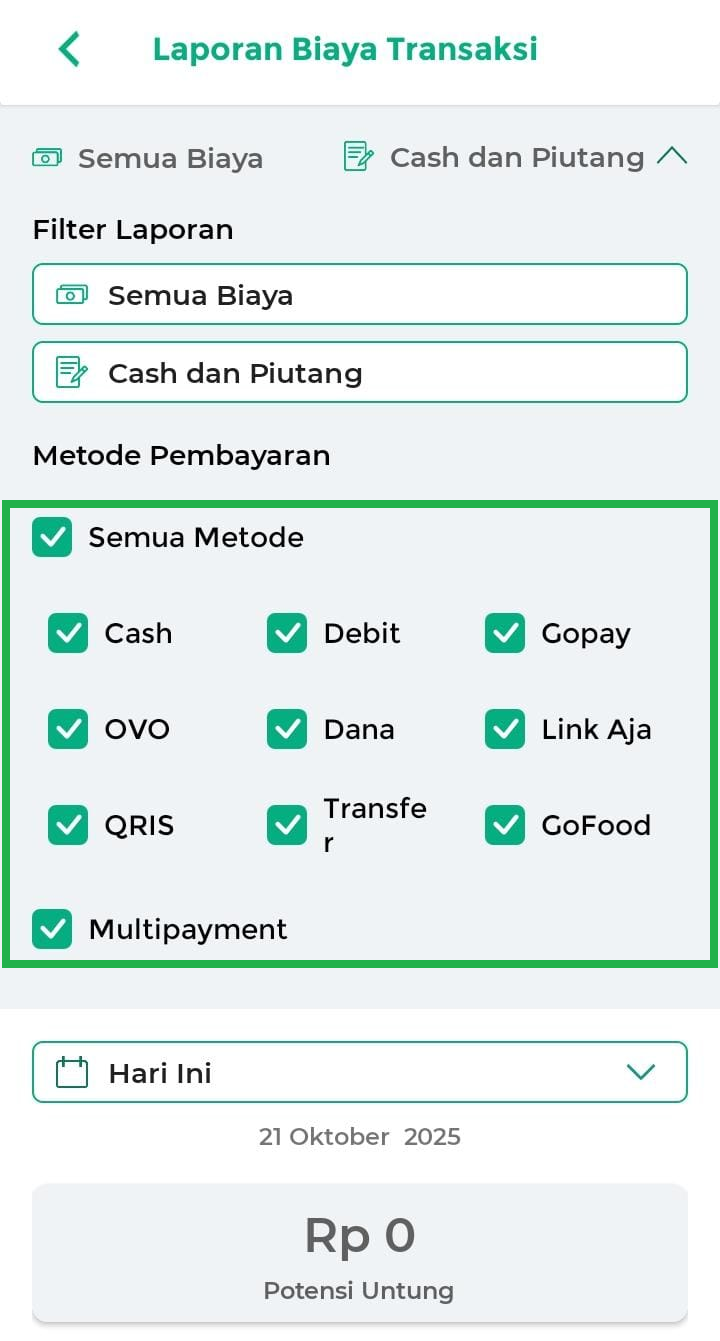The image size is (720, 1341).
Task: Collapse the filter panel chevron
Action: [672, 157]
